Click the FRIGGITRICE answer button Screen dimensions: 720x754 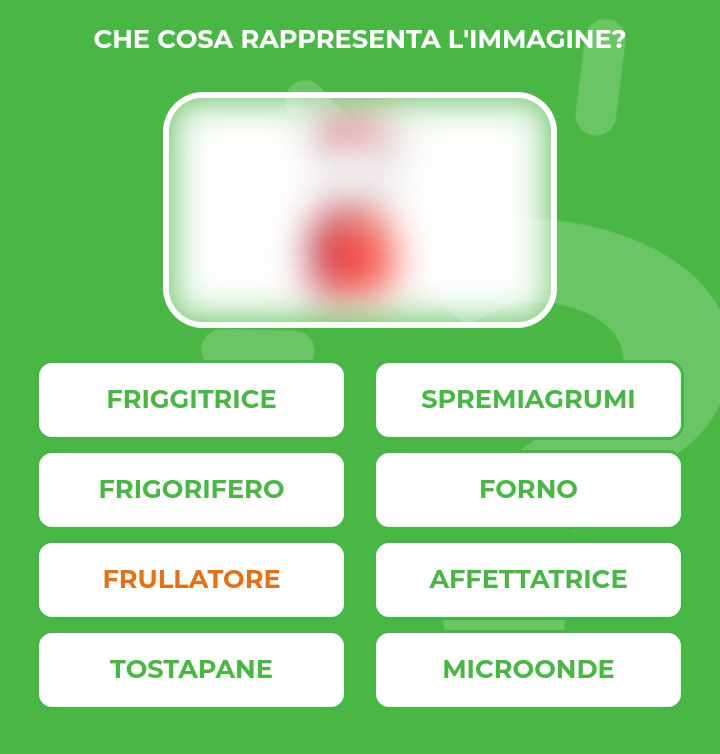coord(191,400)
